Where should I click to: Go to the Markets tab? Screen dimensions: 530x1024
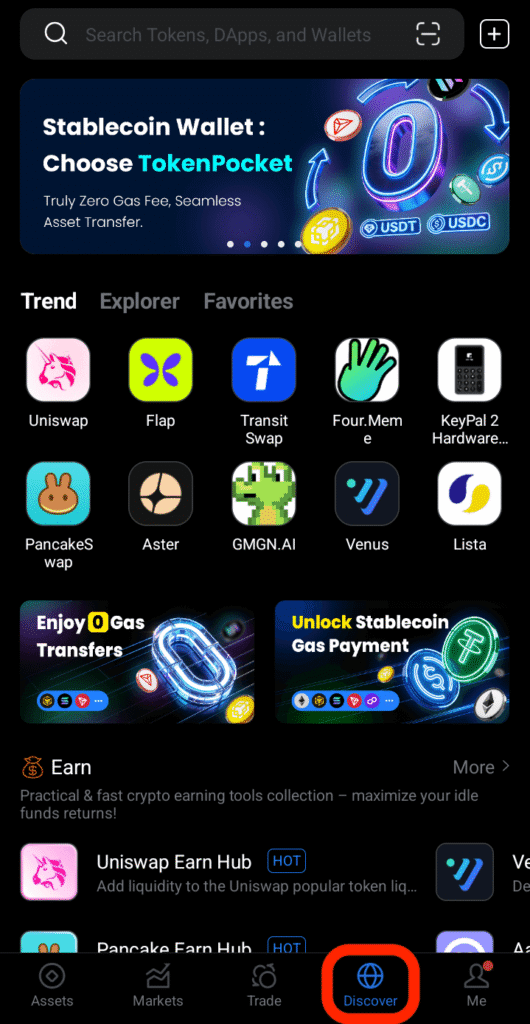[x=158, y=986]
